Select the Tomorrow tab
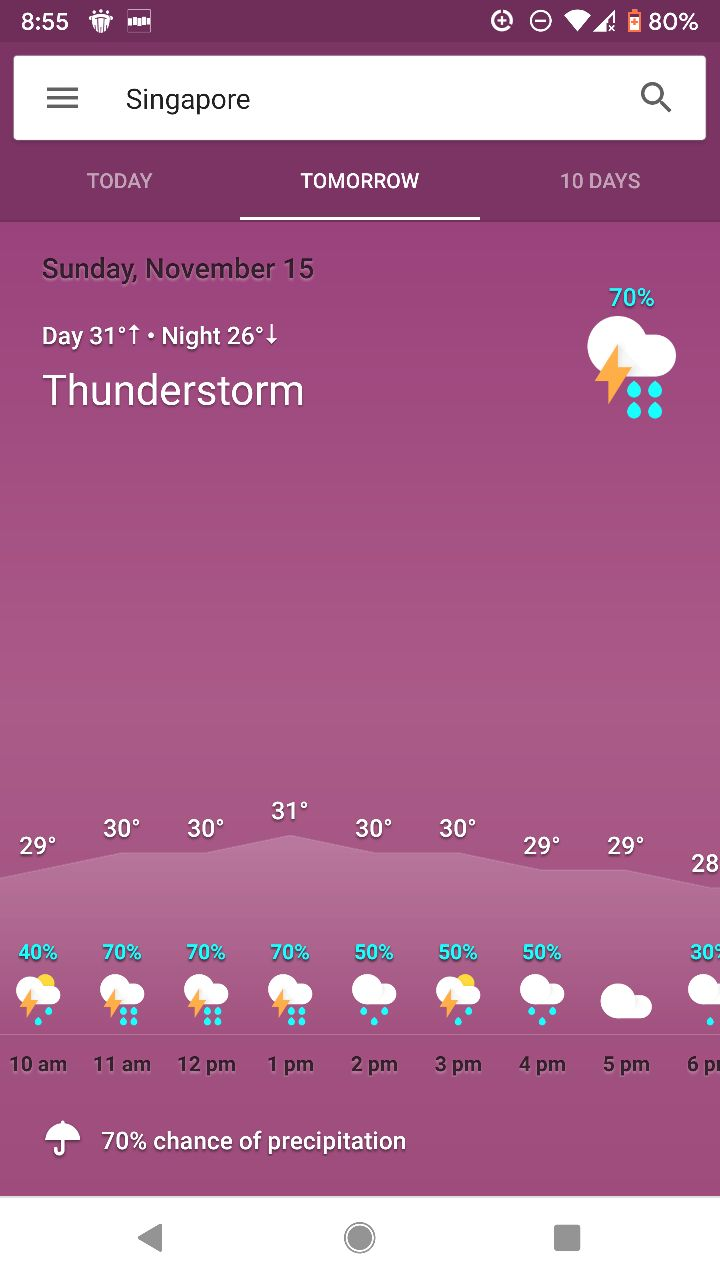The image size is (720, 1280). pos(360,181)
